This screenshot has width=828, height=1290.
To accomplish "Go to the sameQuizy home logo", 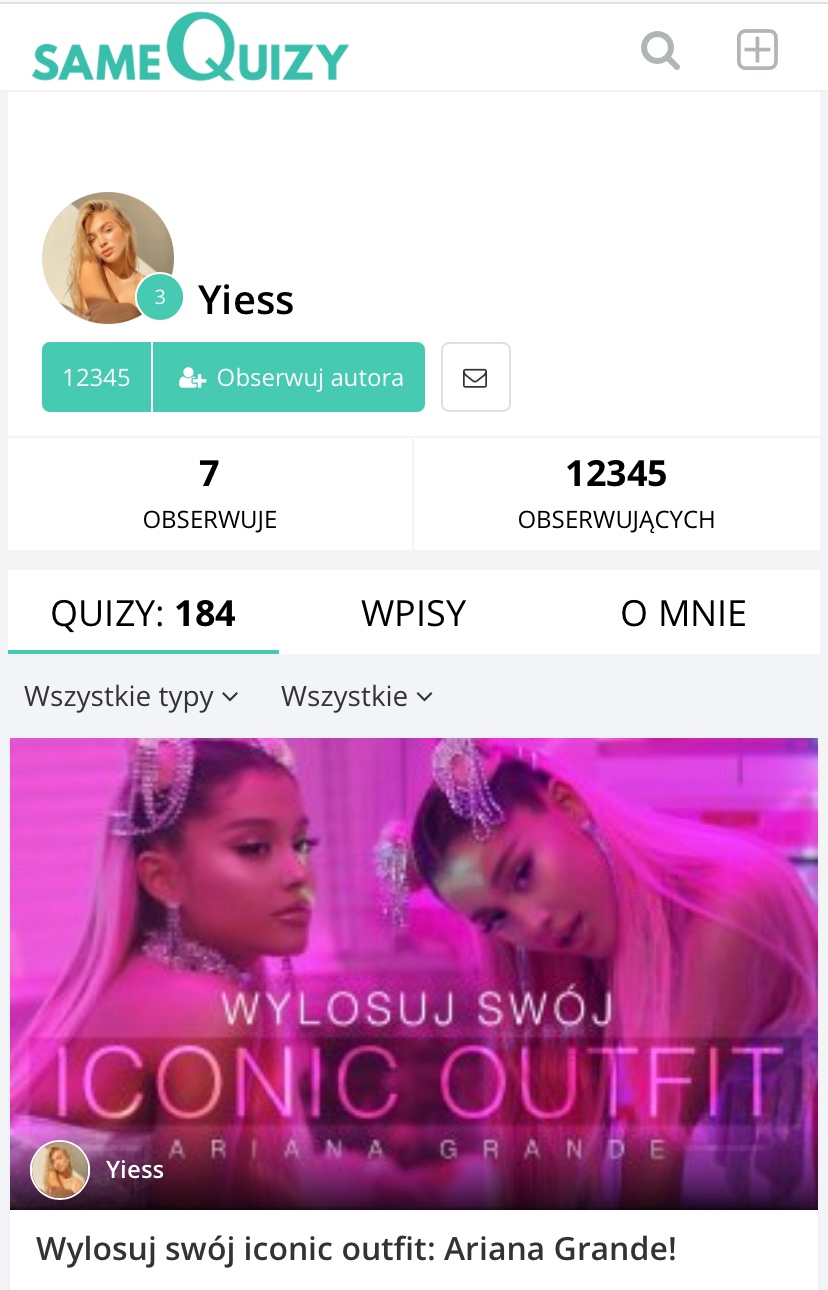I will point(190,49).
